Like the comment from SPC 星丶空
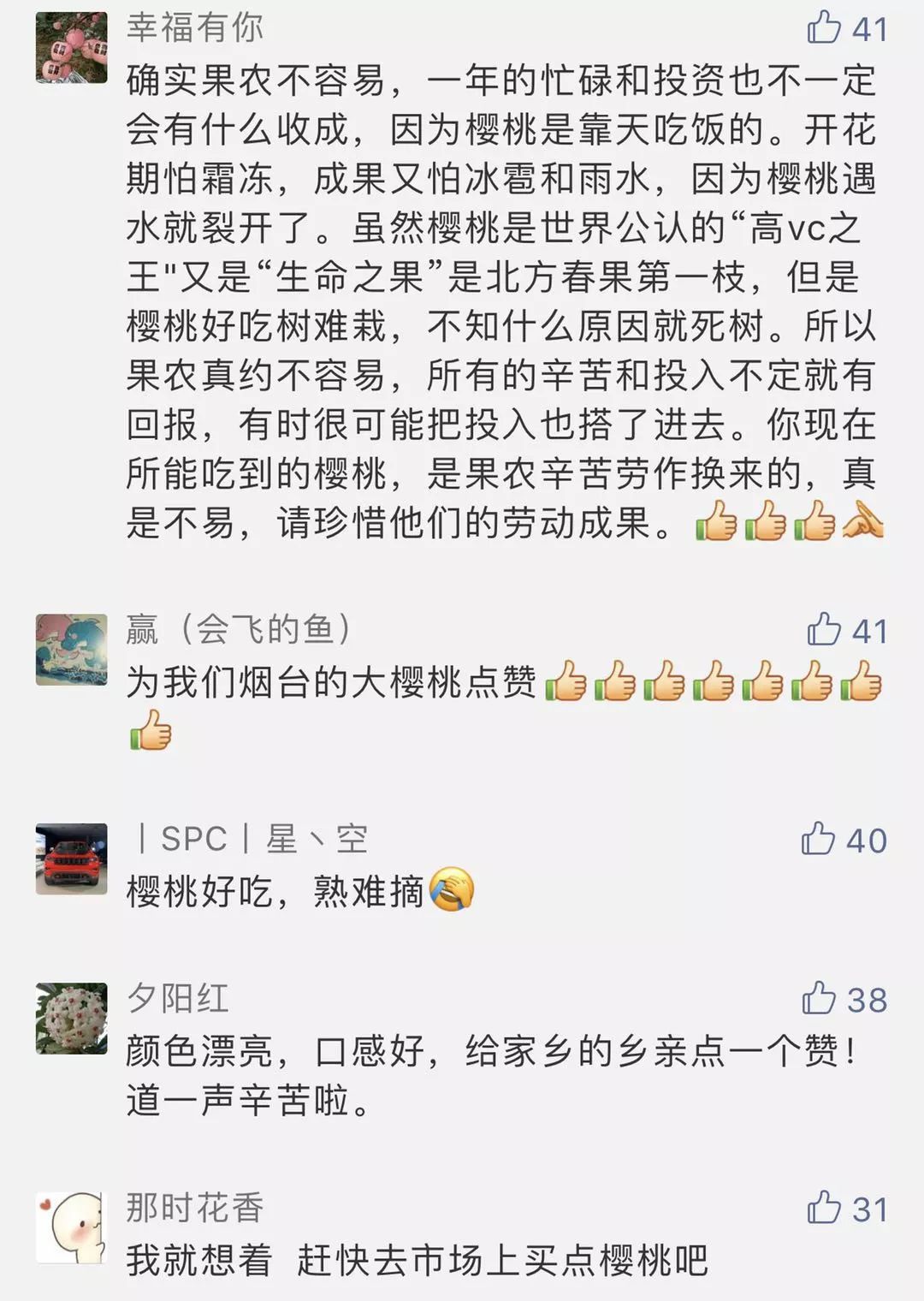Screen dimensions: 924x1301 click(x=819, y=839)
